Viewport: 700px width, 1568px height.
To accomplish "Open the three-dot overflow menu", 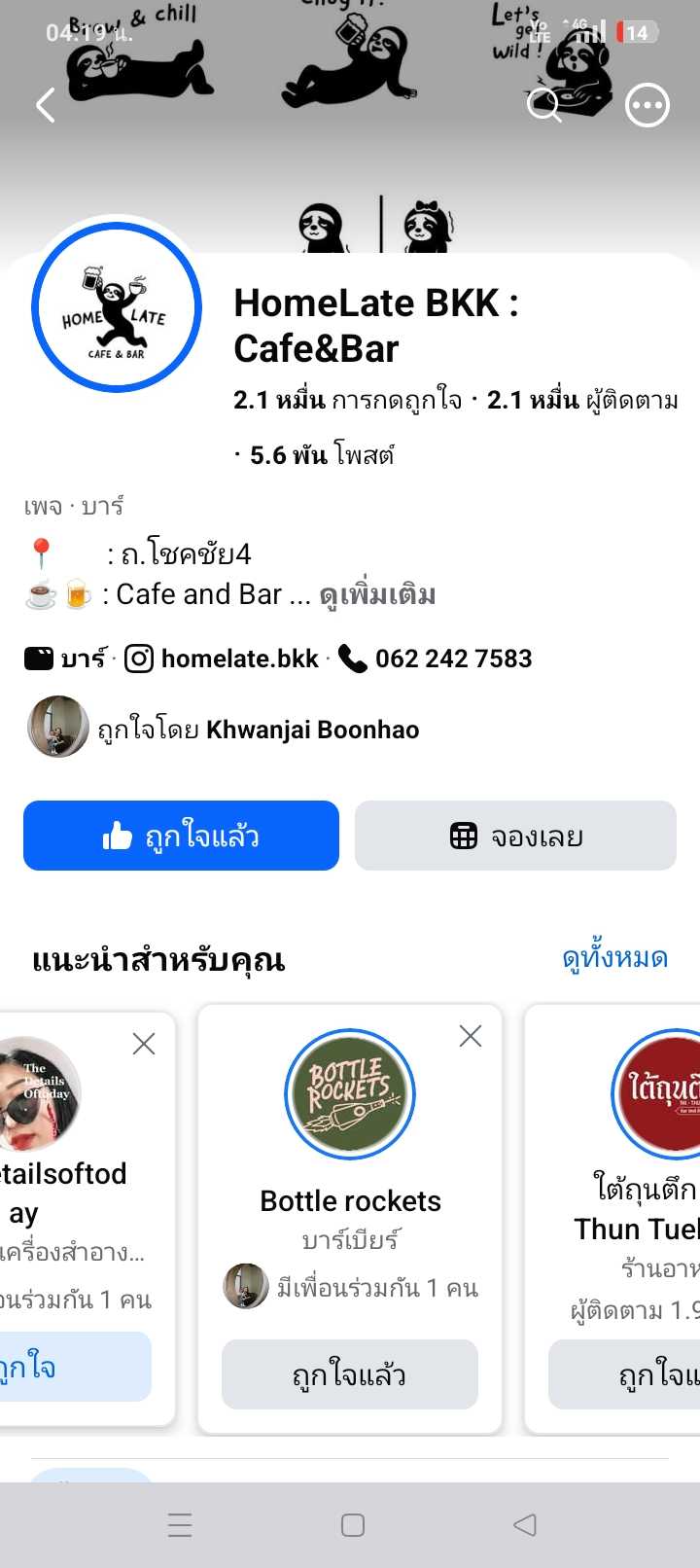I will [647, 105].
